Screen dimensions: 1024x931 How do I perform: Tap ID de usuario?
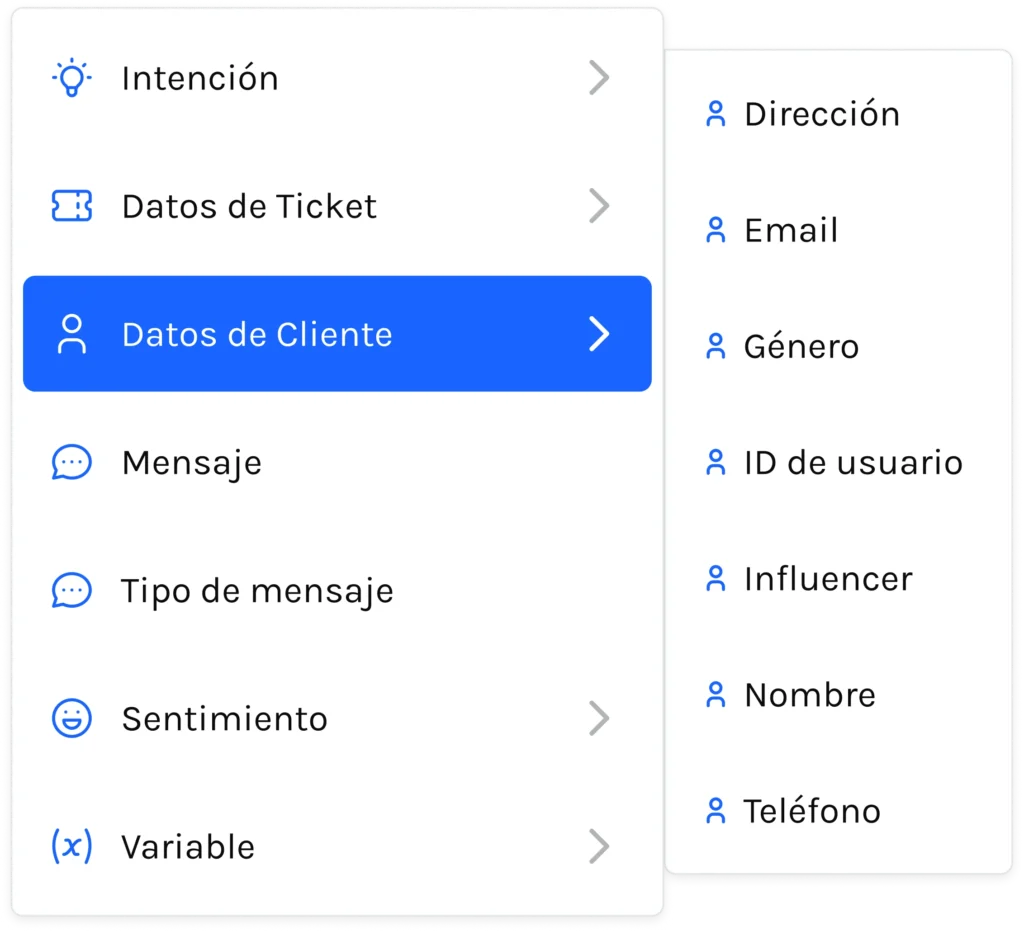(x=852, y=463)
